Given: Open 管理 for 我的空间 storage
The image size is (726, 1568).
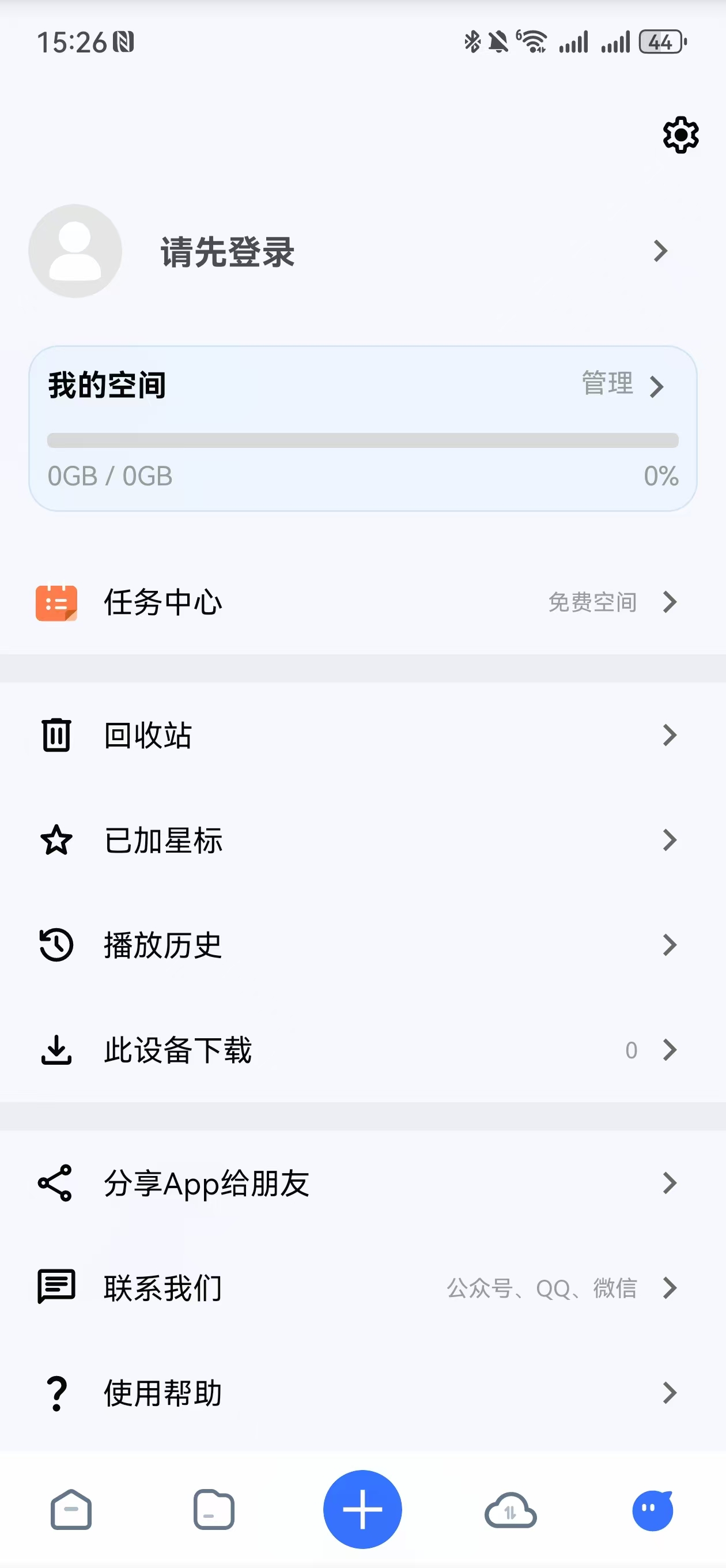Looking at the screenshot, I should point(622,385).
